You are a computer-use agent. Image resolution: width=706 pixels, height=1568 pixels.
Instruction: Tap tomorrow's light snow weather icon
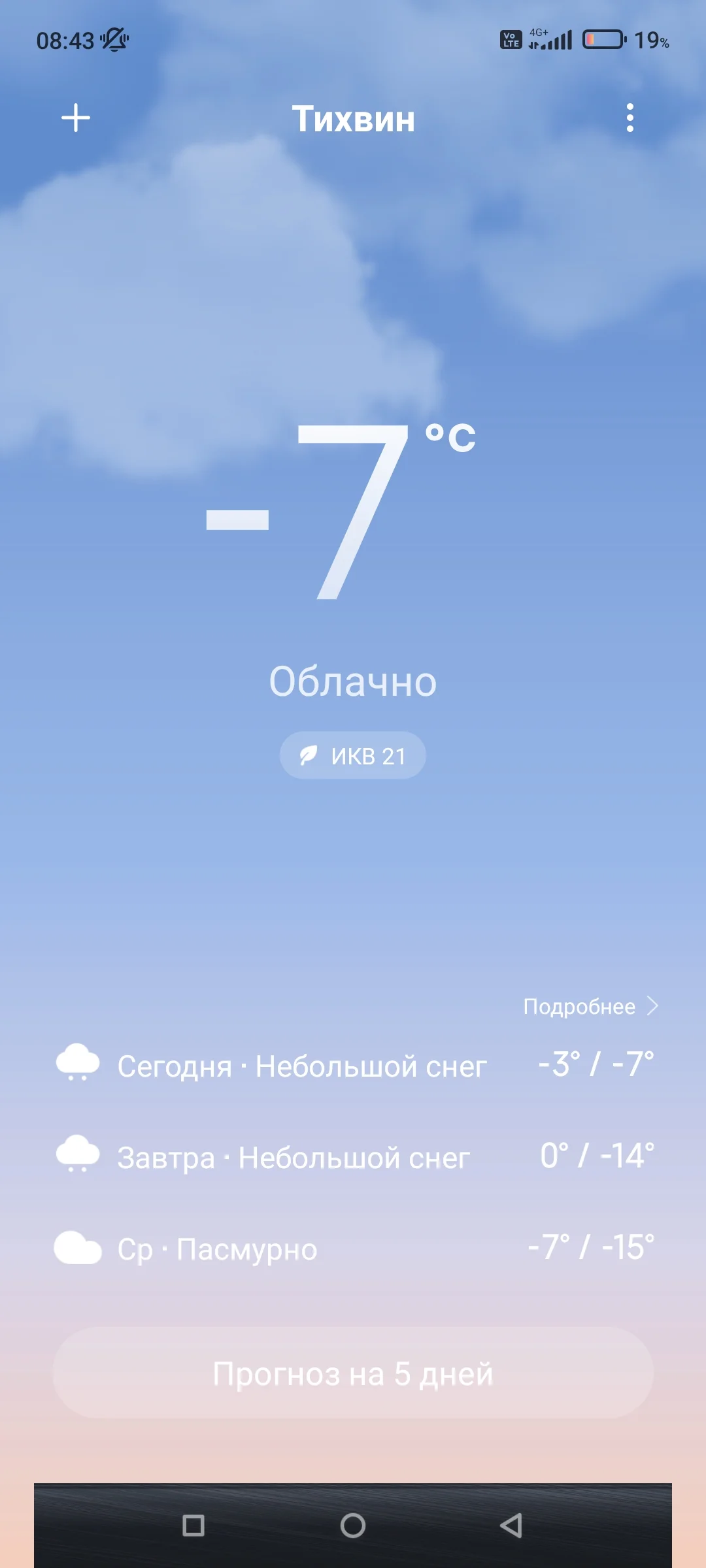(x=78, y=1155)
